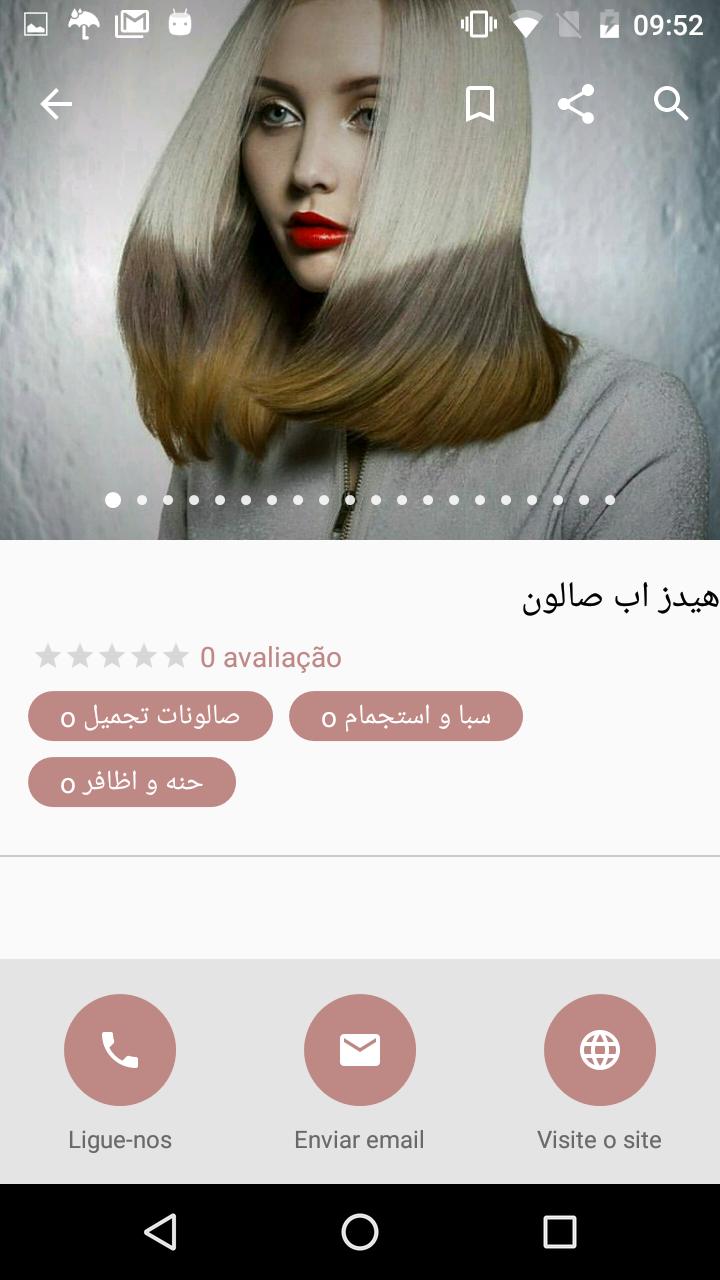Share this salon page
The image size is (720, 1280).
[x=575, y=104]
